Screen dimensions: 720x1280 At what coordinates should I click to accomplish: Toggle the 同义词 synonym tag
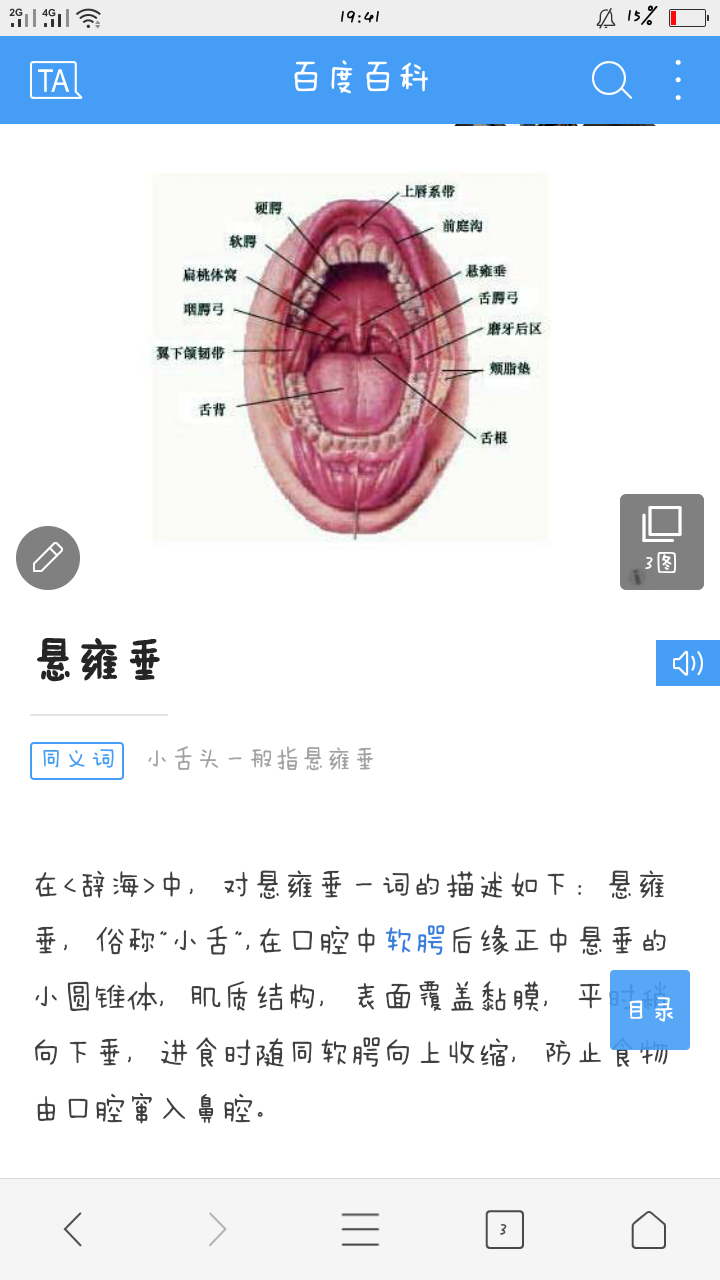pos(77,760)
